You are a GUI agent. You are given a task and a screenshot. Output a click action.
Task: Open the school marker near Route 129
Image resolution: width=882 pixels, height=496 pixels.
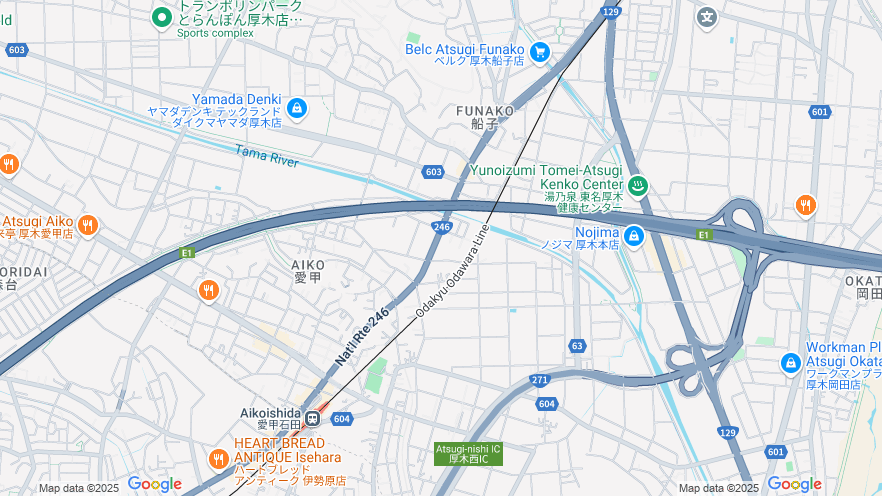coord(707,17)
